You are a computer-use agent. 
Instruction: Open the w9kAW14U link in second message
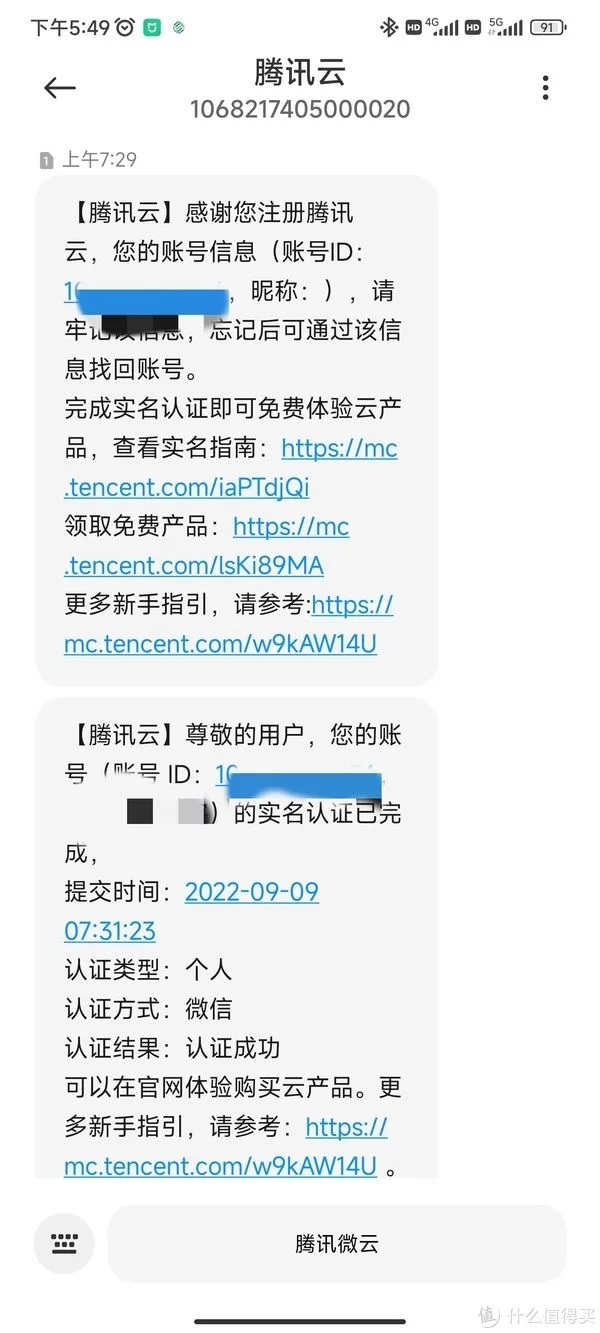pyautogui.click(x=226, y=1147)
